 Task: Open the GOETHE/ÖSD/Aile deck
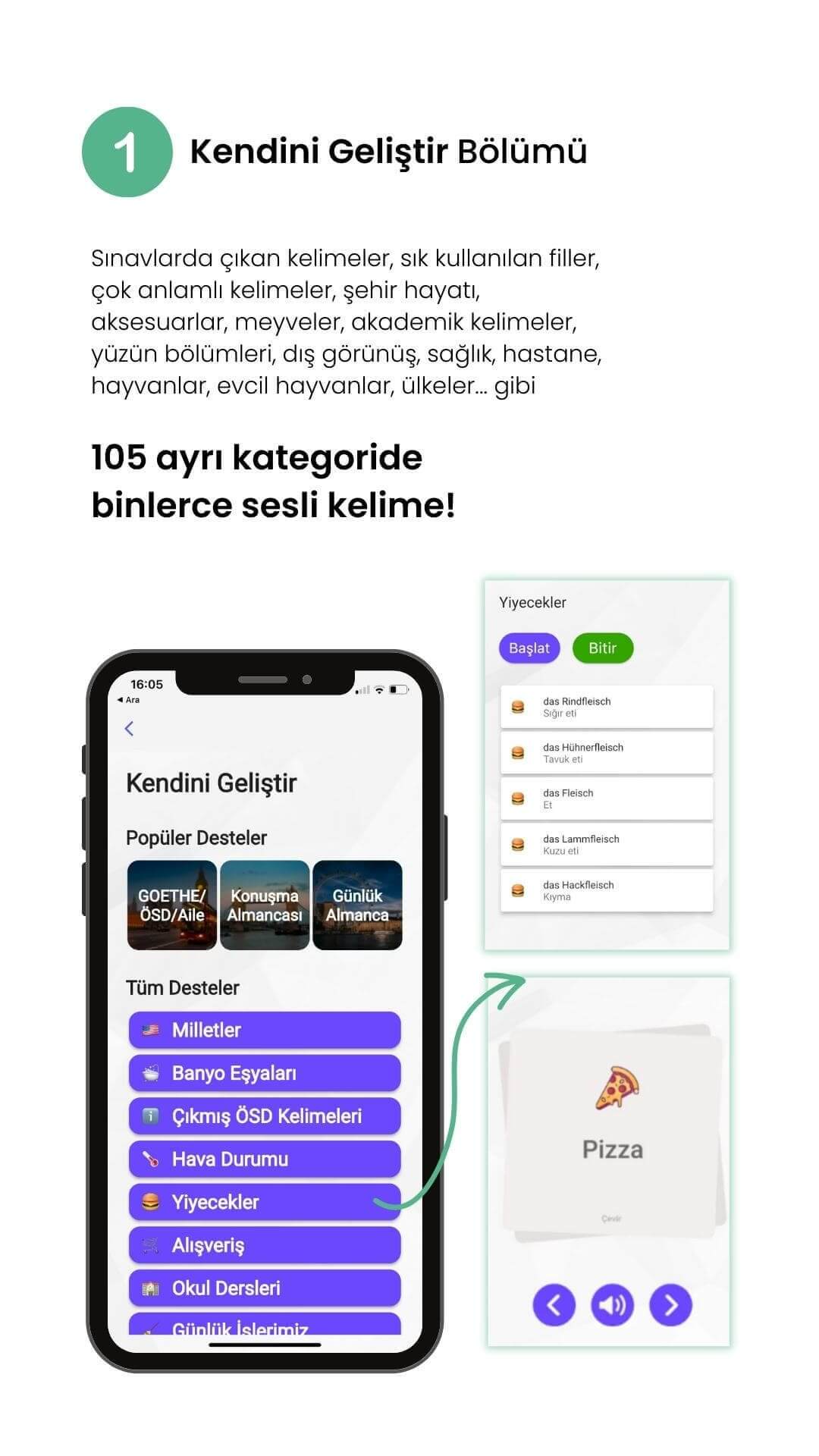coord(171,904)
